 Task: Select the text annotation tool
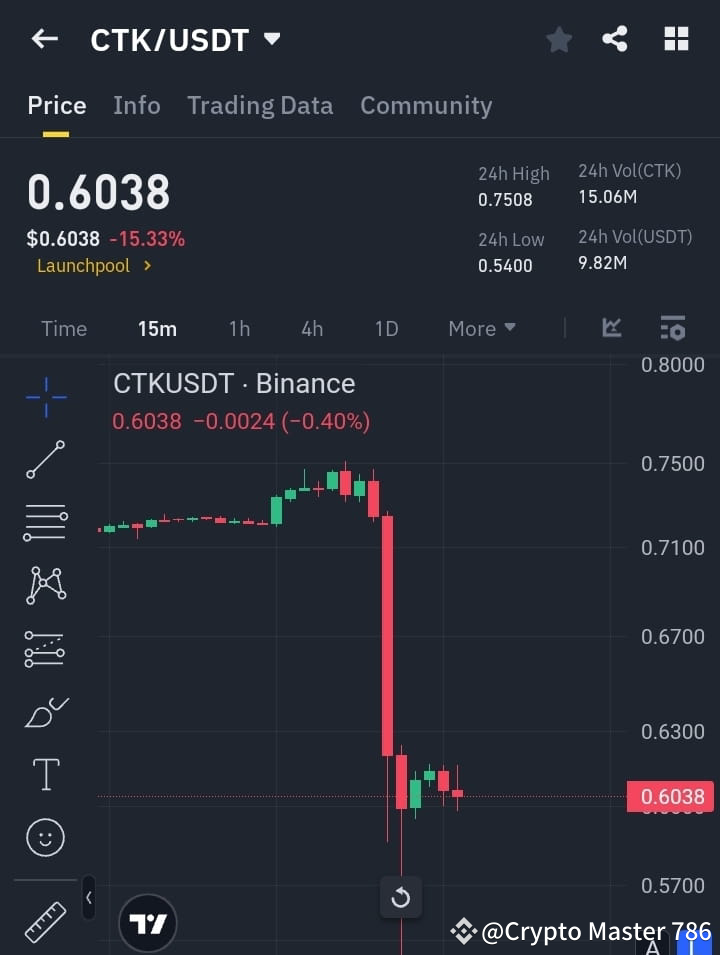coord(45,774)
